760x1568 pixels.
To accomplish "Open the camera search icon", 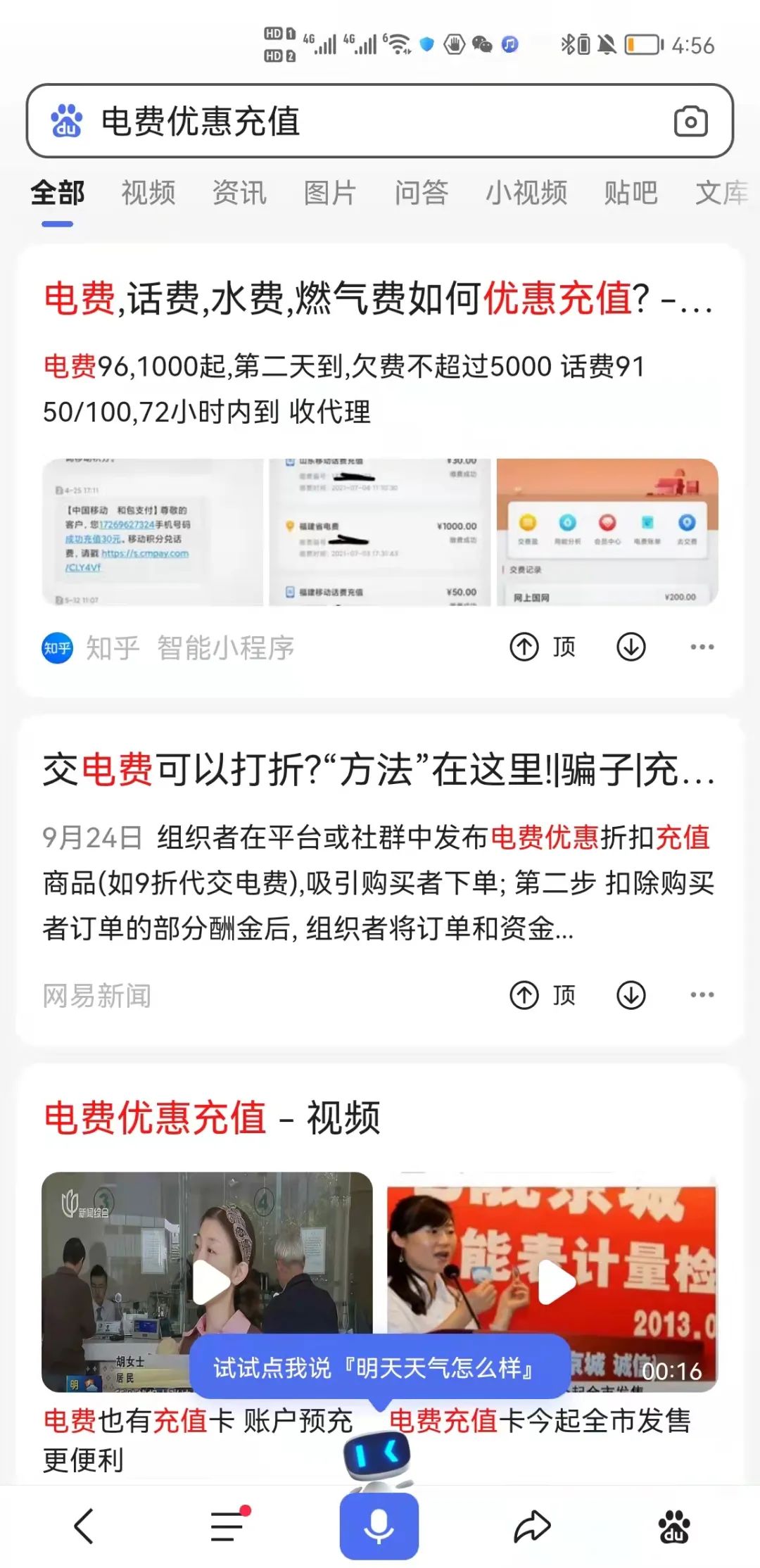I will [690, 121].
